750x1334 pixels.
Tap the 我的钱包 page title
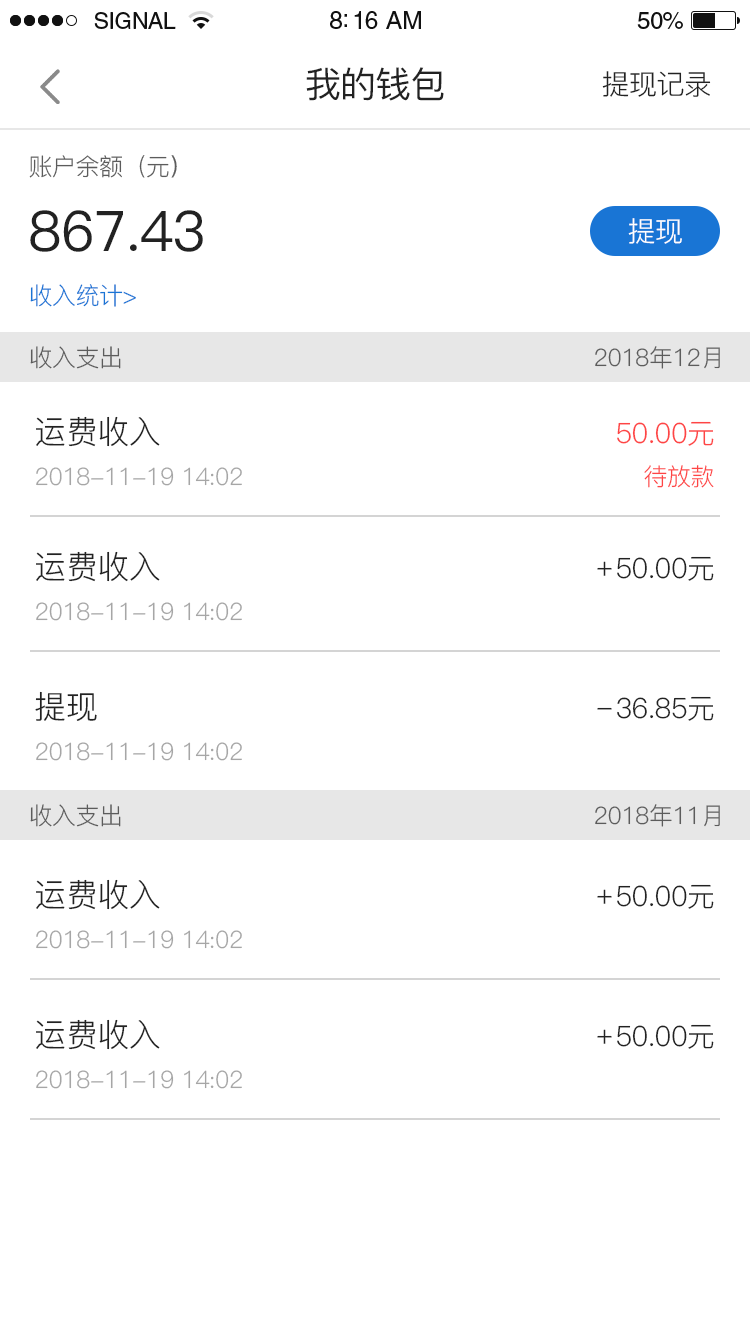pyautogui.click(x=375, y=86)
